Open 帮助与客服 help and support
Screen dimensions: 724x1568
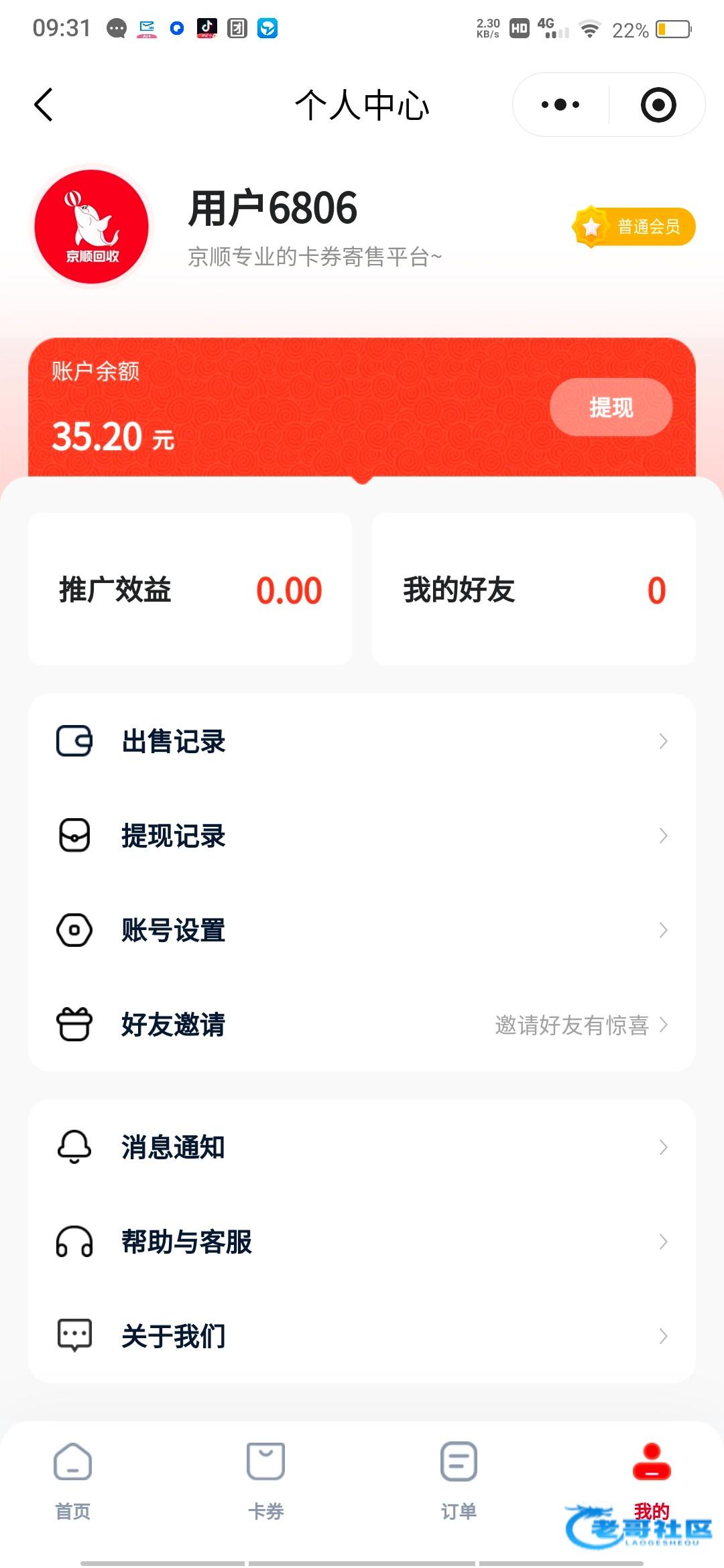click(x=361, y=1242)
